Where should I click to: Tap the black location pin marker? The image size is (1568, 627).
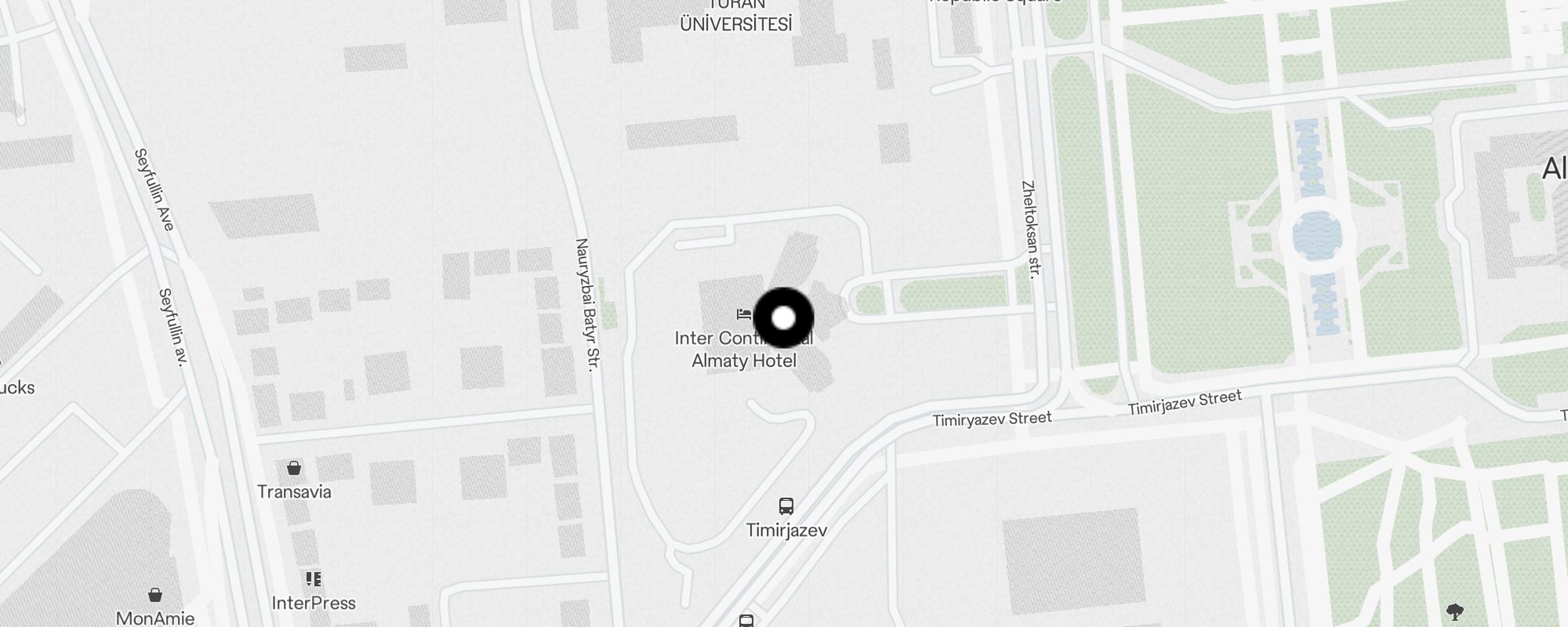(783, 317)
